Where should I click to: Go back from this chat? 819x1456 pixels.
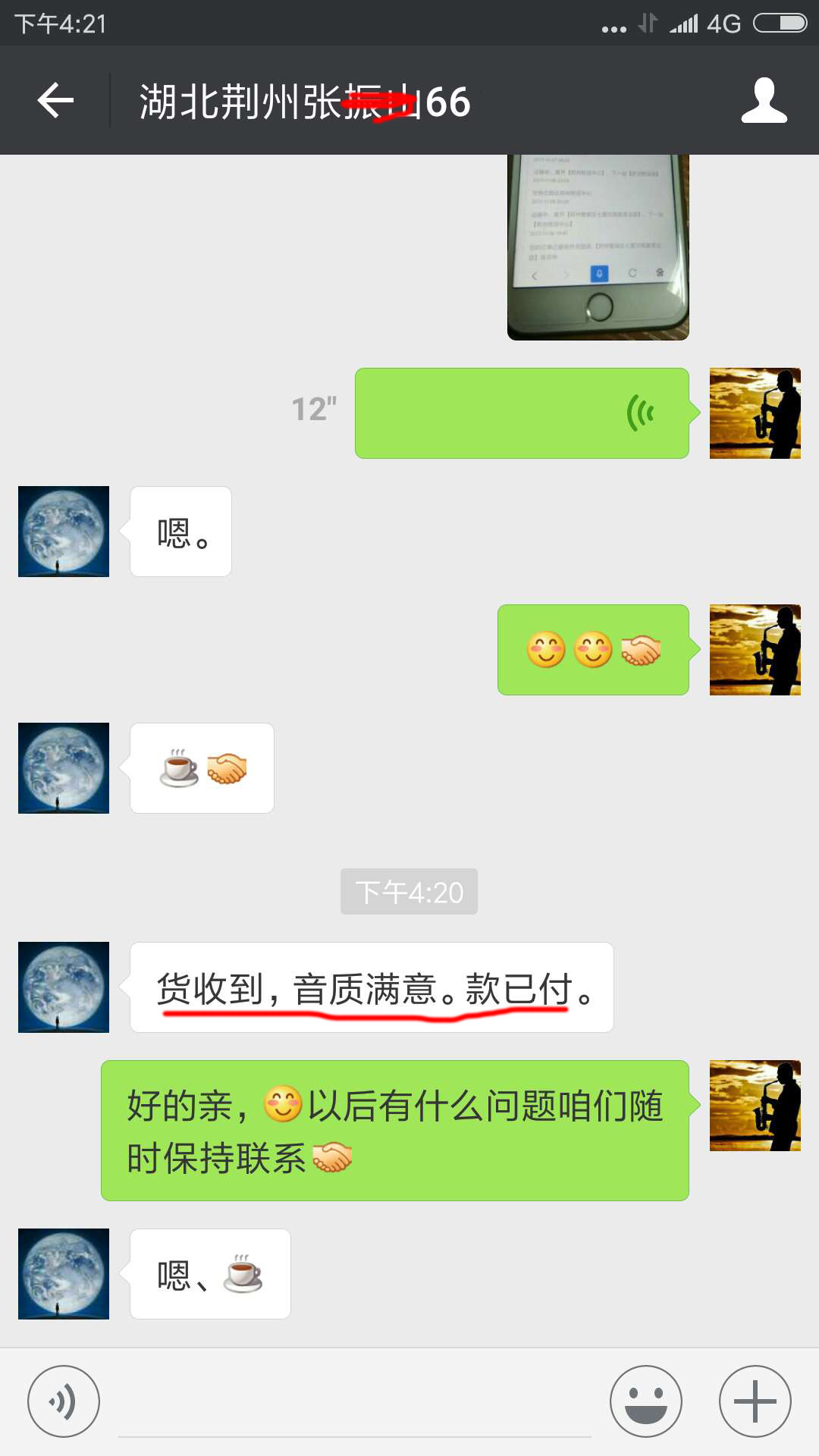(x=55, y=100)
